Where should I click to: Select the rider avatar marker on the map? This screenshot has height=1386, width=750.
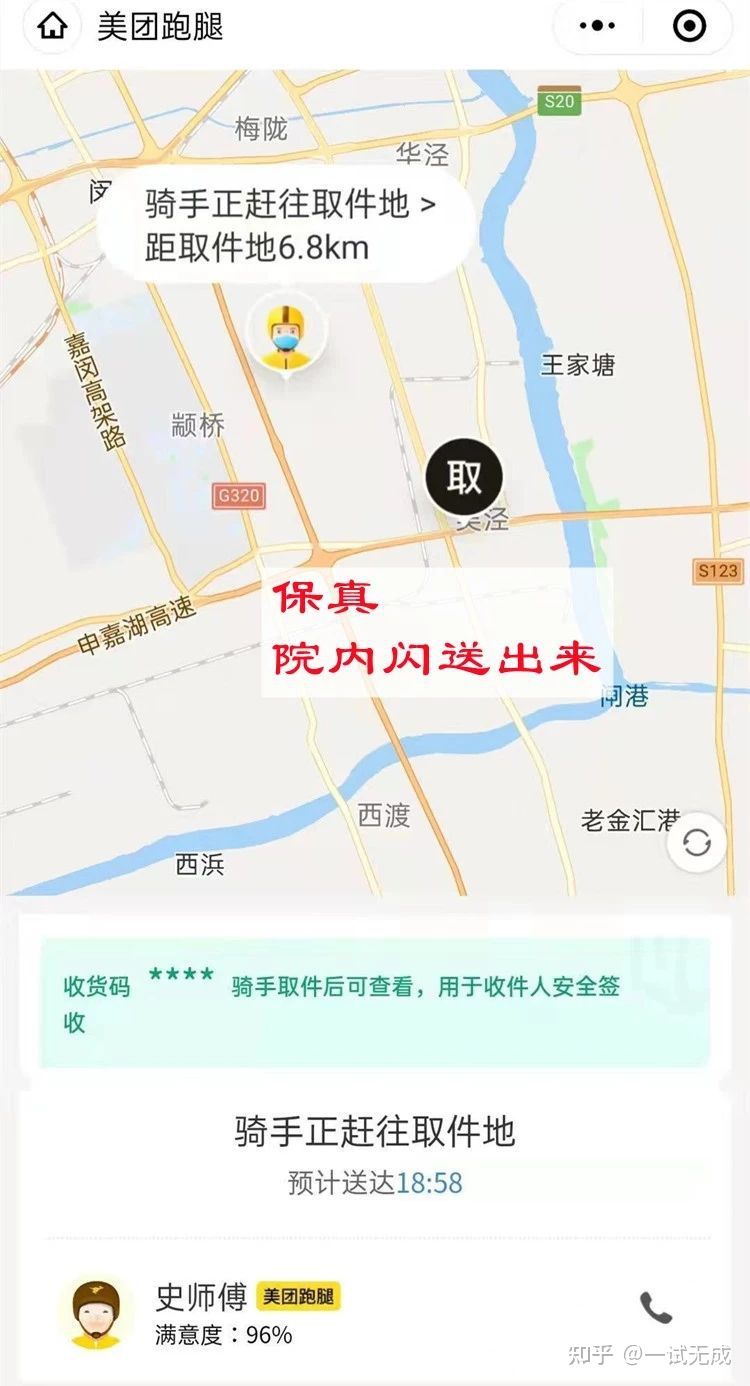[x=284, y=334]
